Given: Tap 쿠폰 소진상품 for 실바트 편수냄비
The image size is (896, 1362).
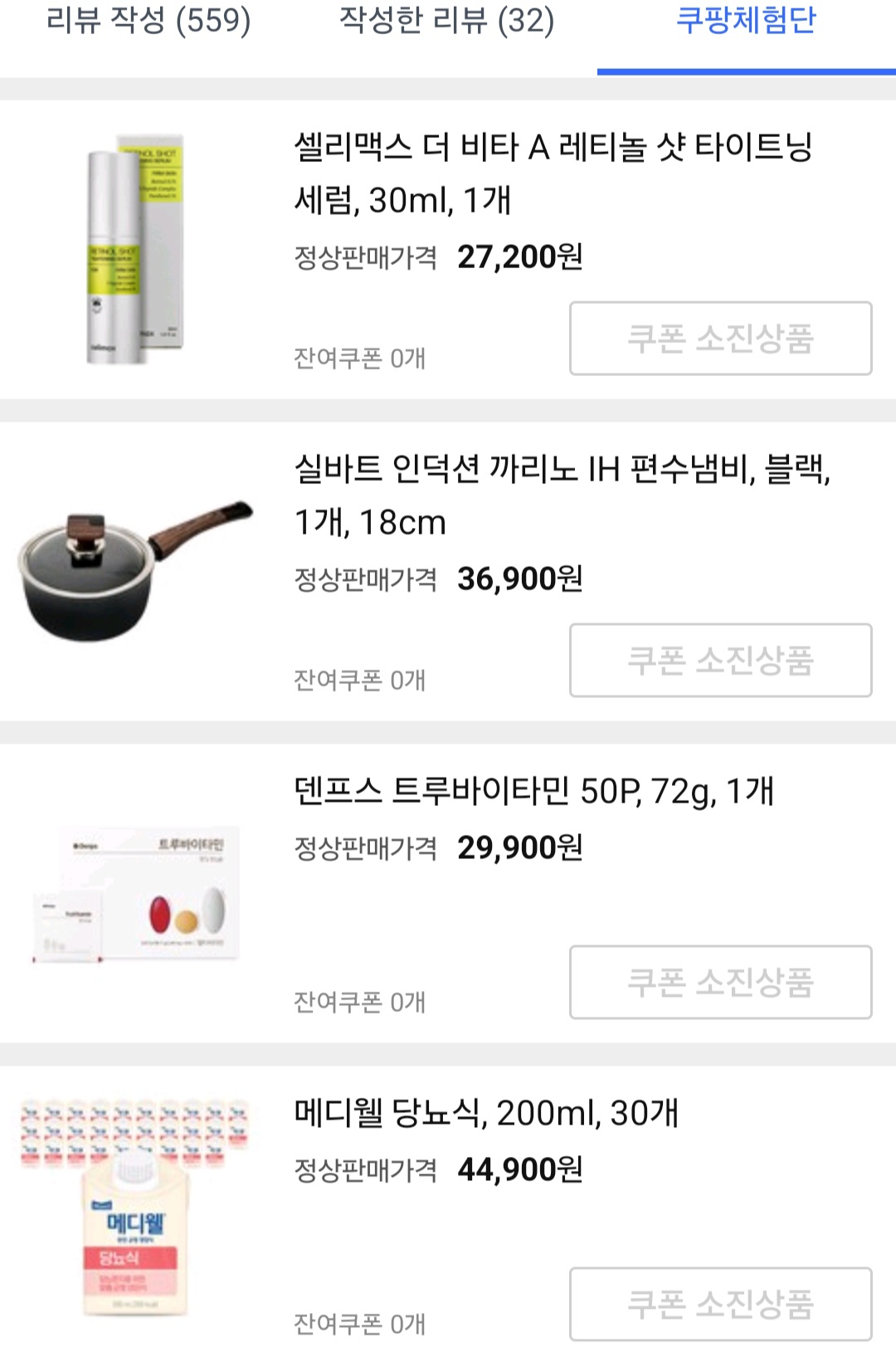Looking at the screenshot, I should [x=720, y=661].
